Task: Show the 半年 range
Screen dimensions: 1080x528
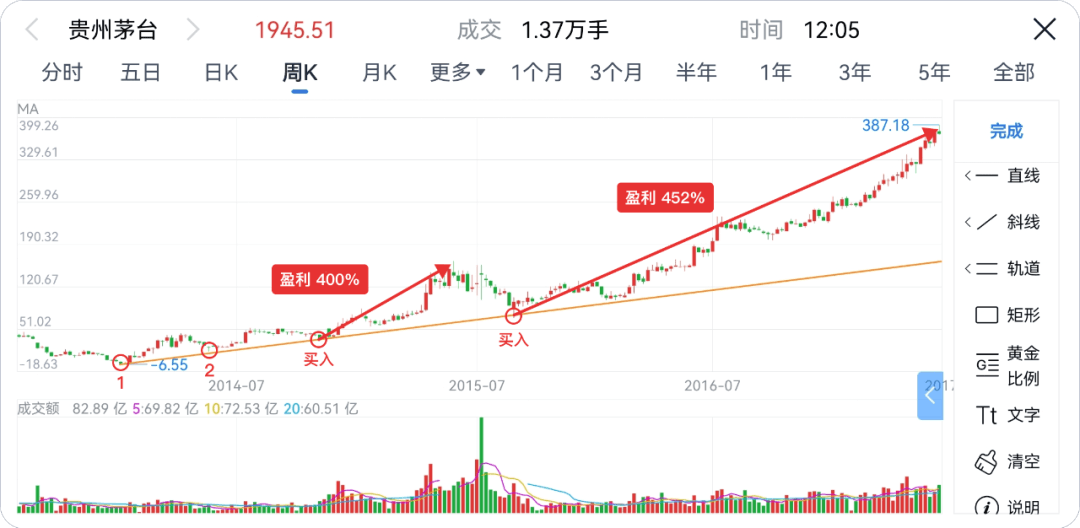Action: [696, 72]
